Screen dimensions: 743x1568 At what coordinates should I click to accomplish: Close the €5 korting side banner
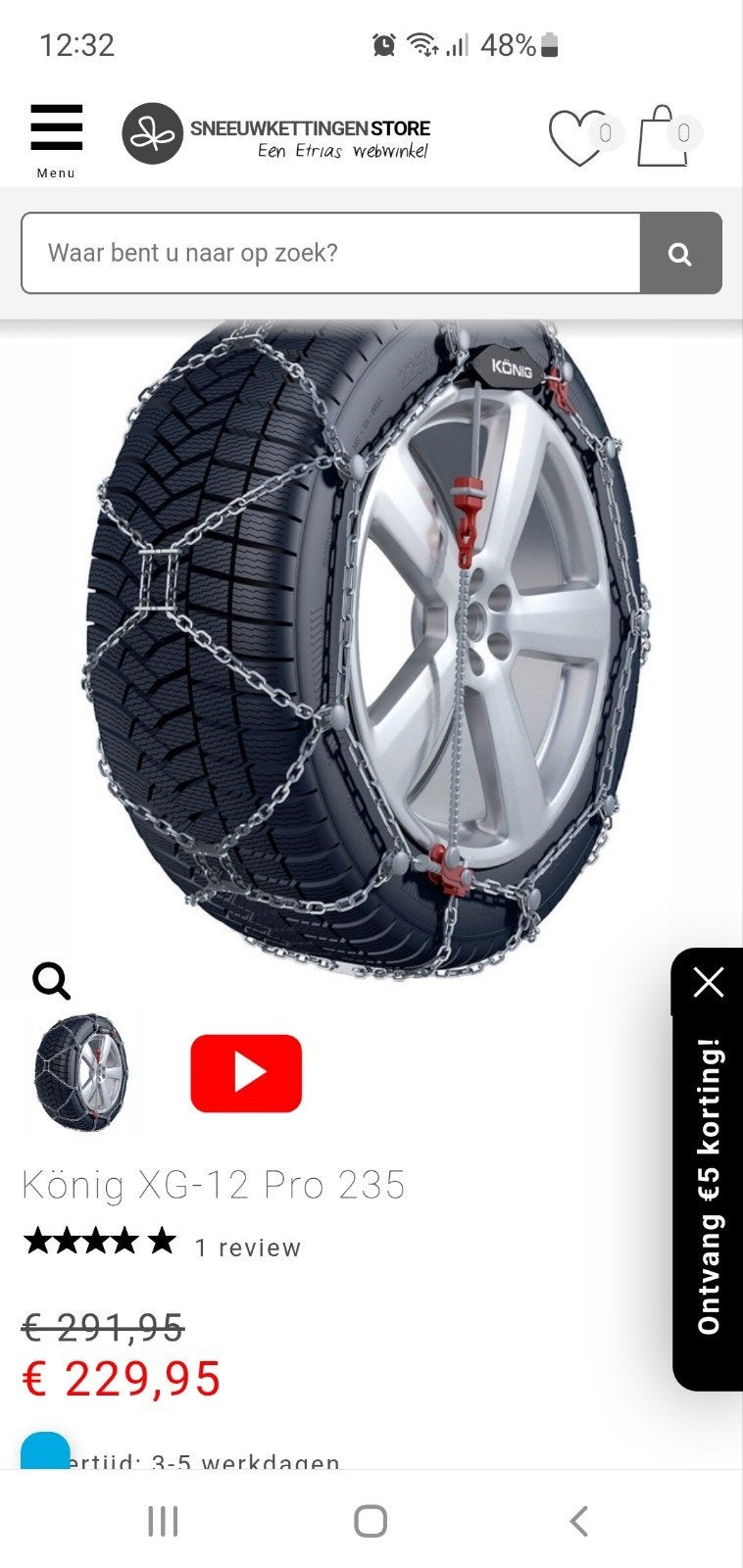[x=709, y=981]
